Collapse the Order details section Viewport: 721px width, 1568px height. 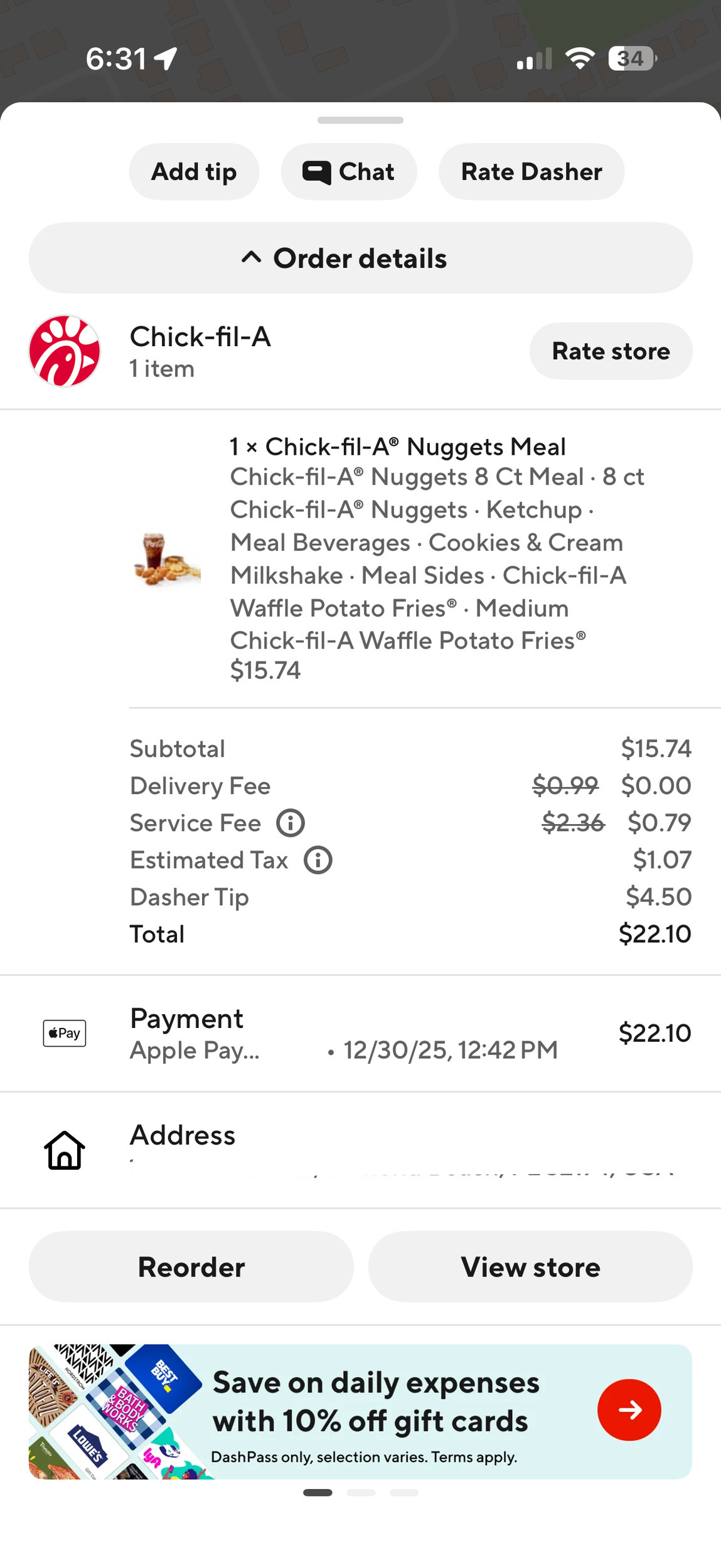click(x=360, y=258)
